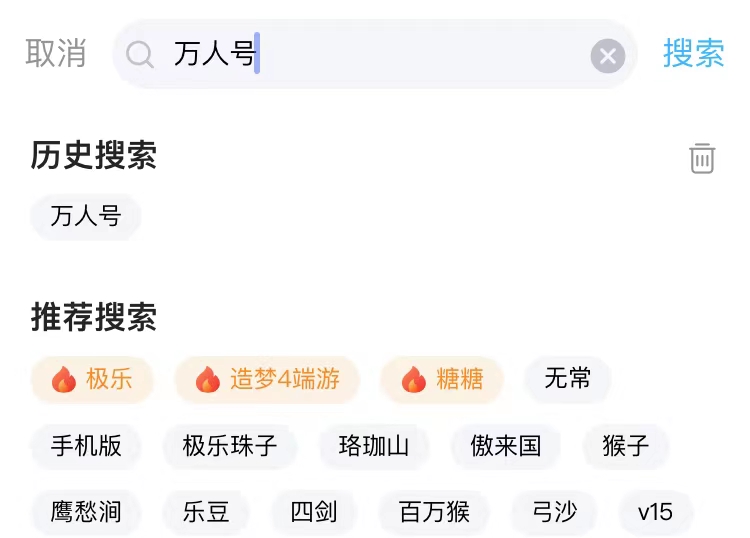Open the 鹰愁涧 recommended search
The width and height of the screenshot is (750, 538).
[x=86, y=512]
